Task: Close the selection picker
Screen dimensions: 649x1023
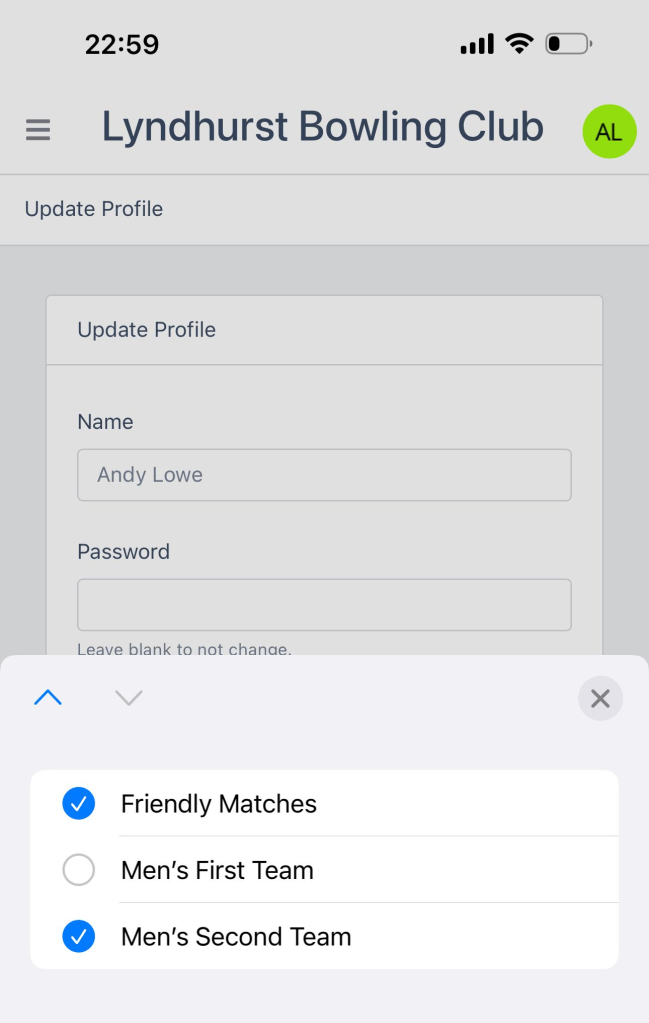Action: coord(600,698)
